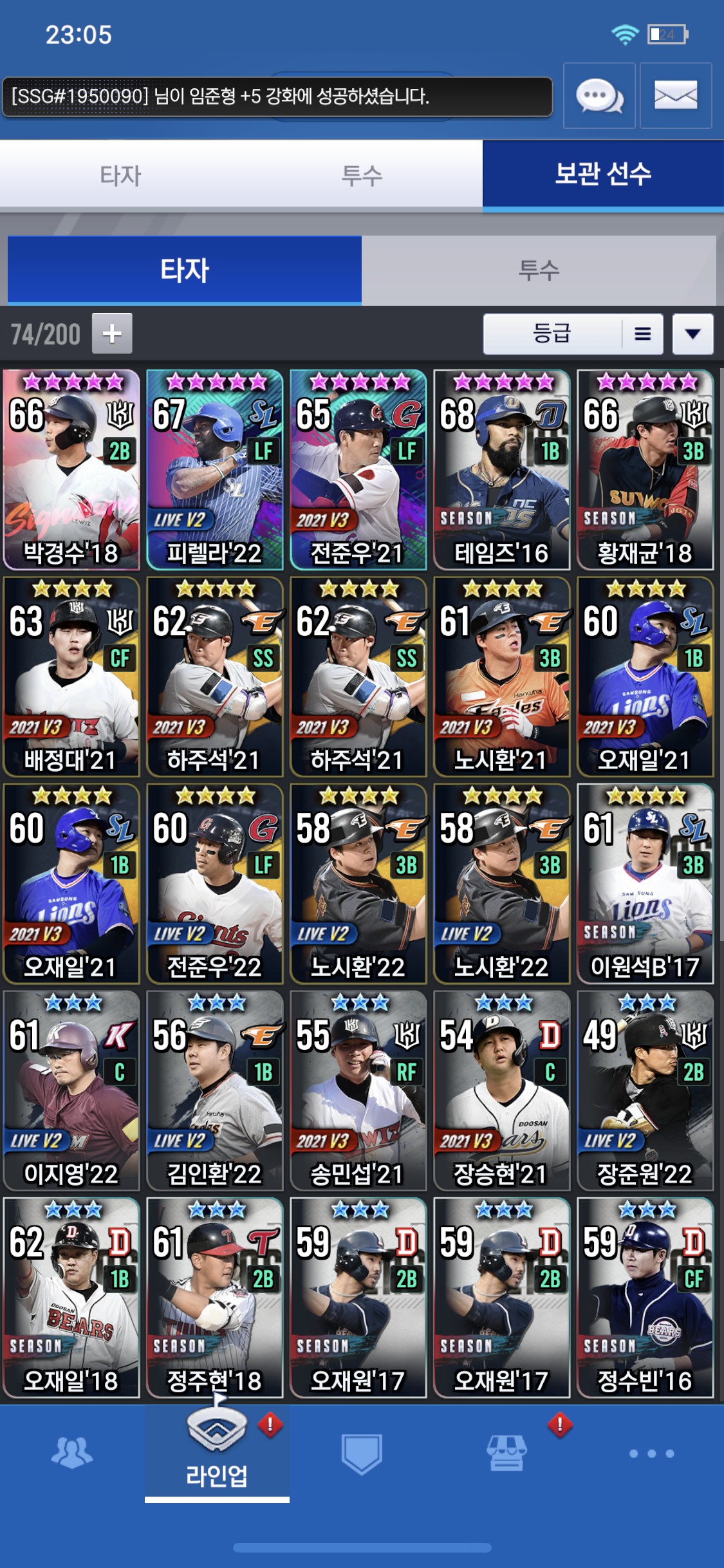View 이지영'22 catcher card
Image resolution: width=724 pixels, height=1568 pixels.
[71, 1090]
